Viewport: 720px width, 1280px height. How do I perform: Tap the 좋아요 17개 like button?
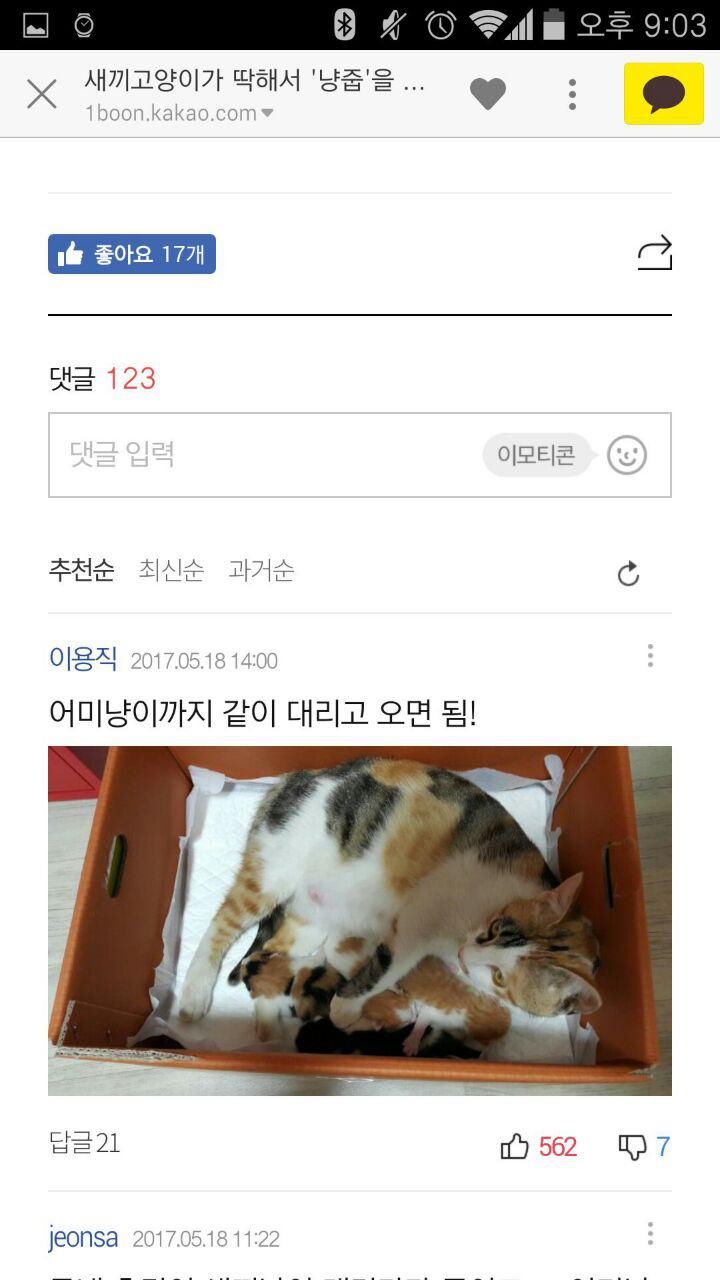pos(132,254)
